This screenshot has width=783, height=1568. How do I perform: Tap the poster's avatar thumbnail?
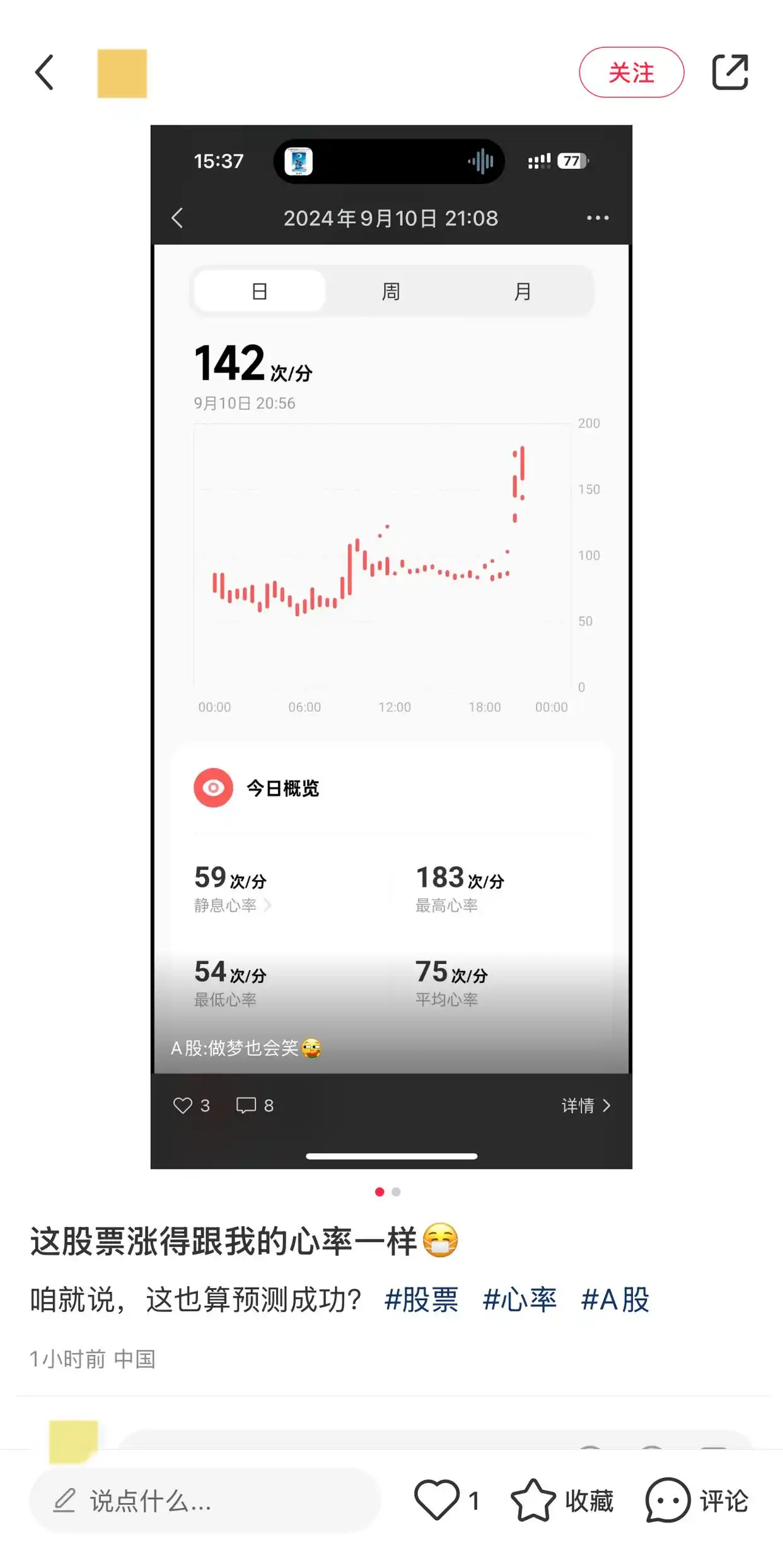click(x=122, y=73)
